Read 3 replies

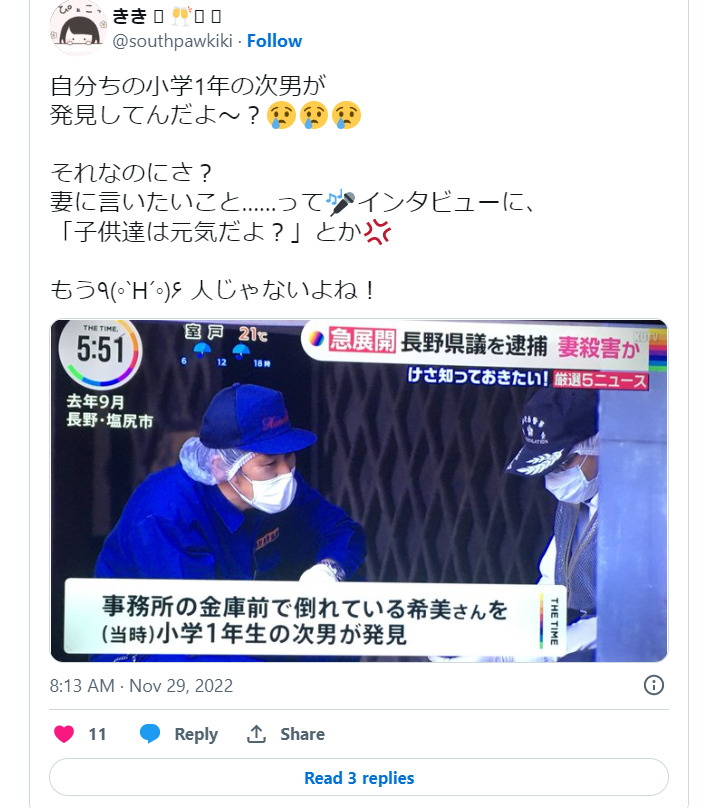358,777
